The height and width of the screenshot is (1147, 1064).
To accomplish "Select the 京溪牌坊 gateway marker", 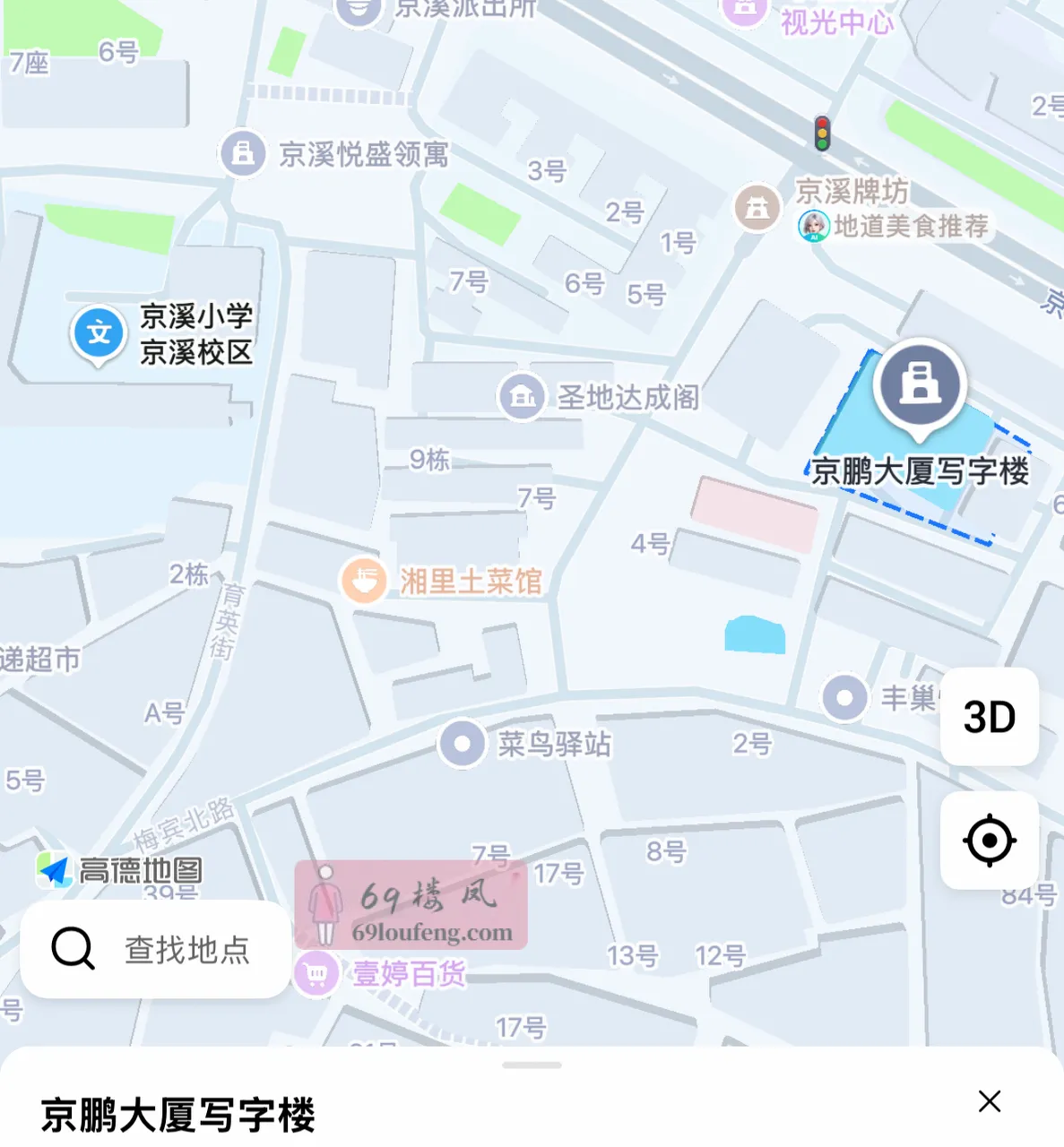I will (757, 207).
